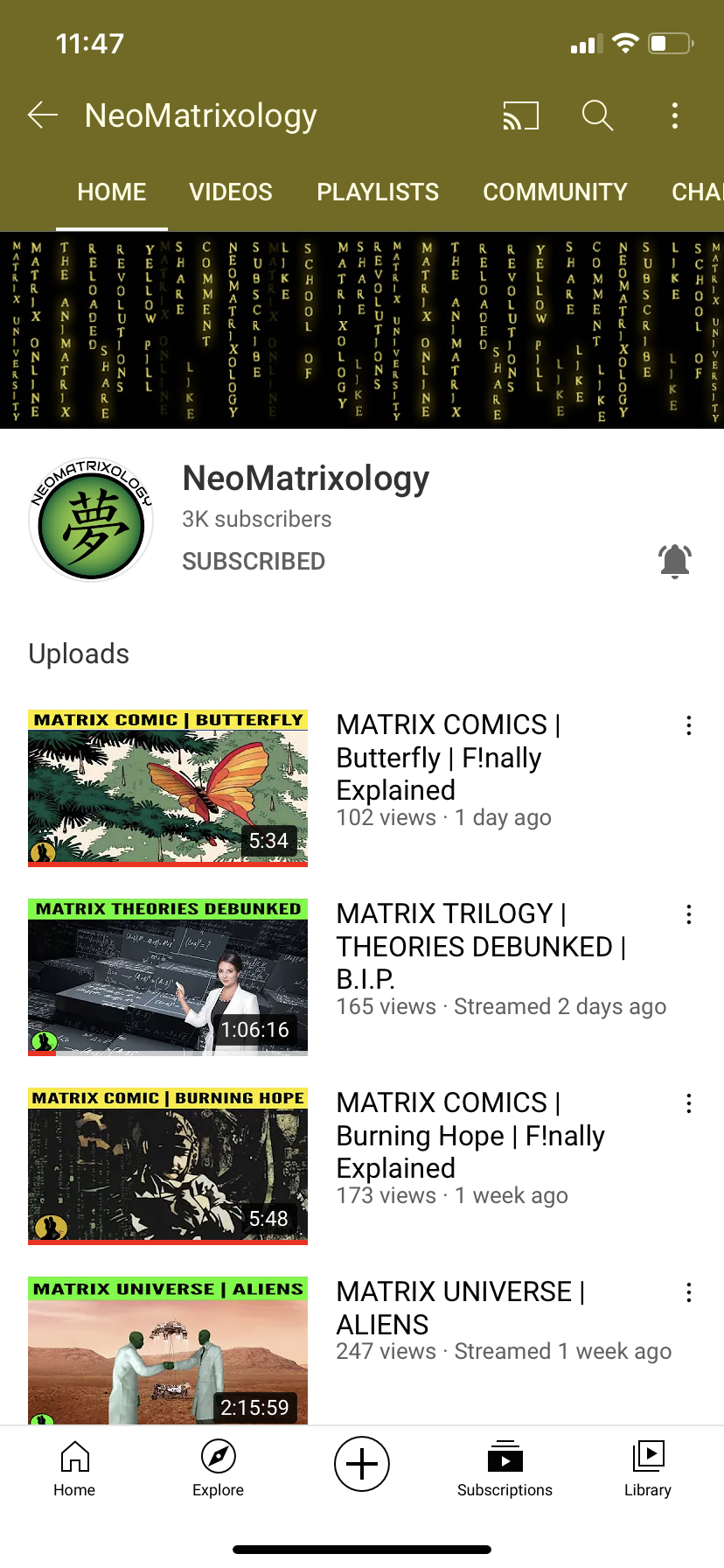Open options for Matrix Universe Aliens video
The width and height of the screenshot is (724, 1568).
point(689,1292)
